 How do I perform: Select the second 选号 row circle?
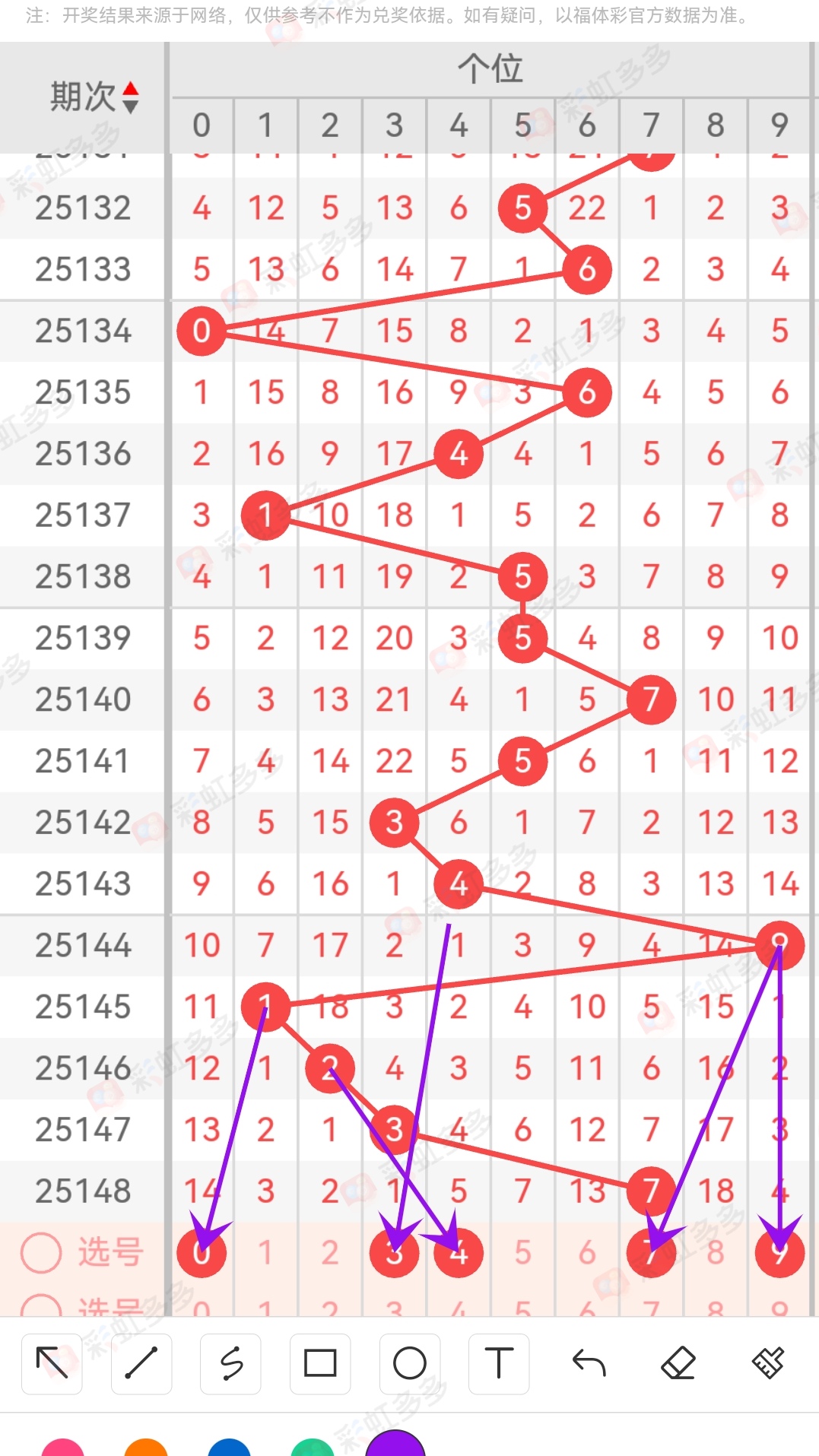[42, 1302]
